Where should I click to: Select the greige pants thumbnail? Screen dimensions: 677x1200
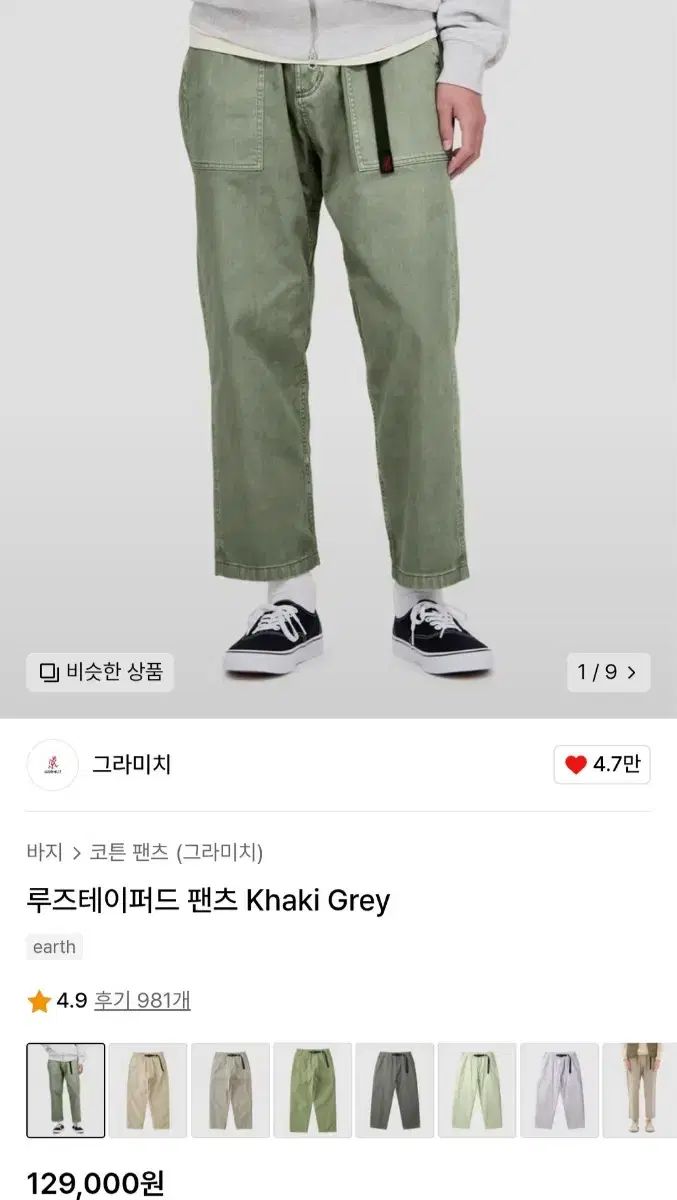coord(230,1090)
